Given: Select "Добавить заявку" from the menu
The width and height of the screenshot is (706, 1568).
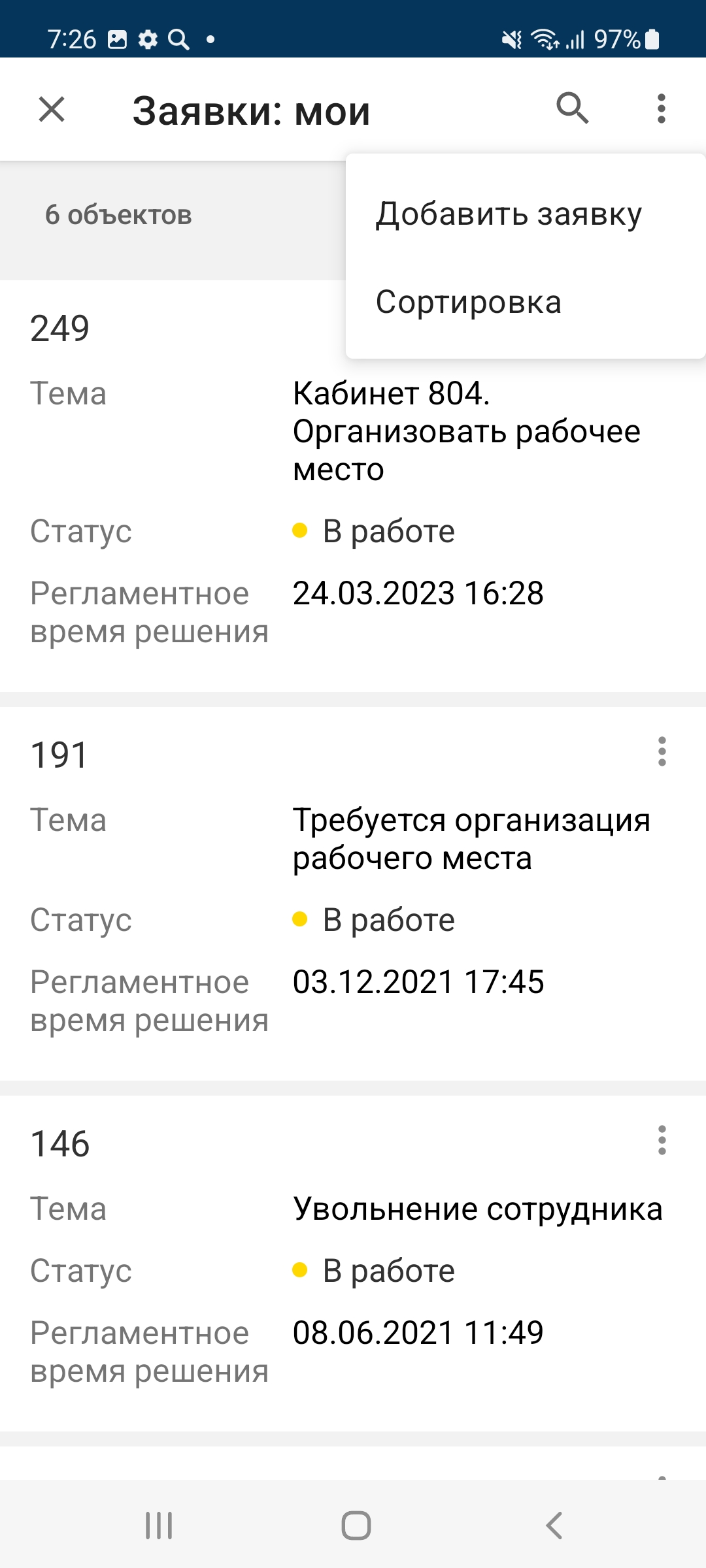Looking at the screenshot, I should click(509, 214).
